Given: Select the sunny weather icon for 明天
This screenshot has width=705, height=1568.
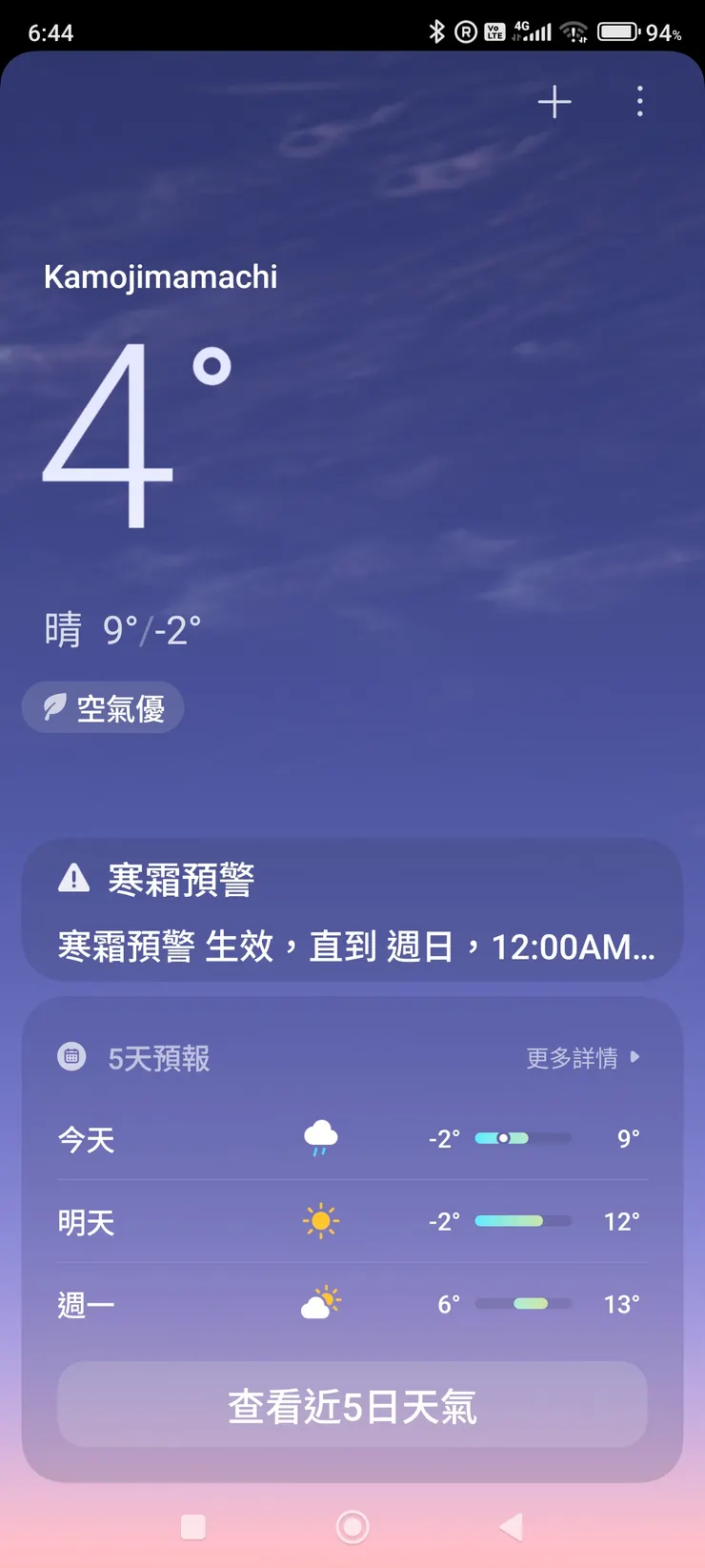Looking at the screenshot, I should tap(320, 1221).
